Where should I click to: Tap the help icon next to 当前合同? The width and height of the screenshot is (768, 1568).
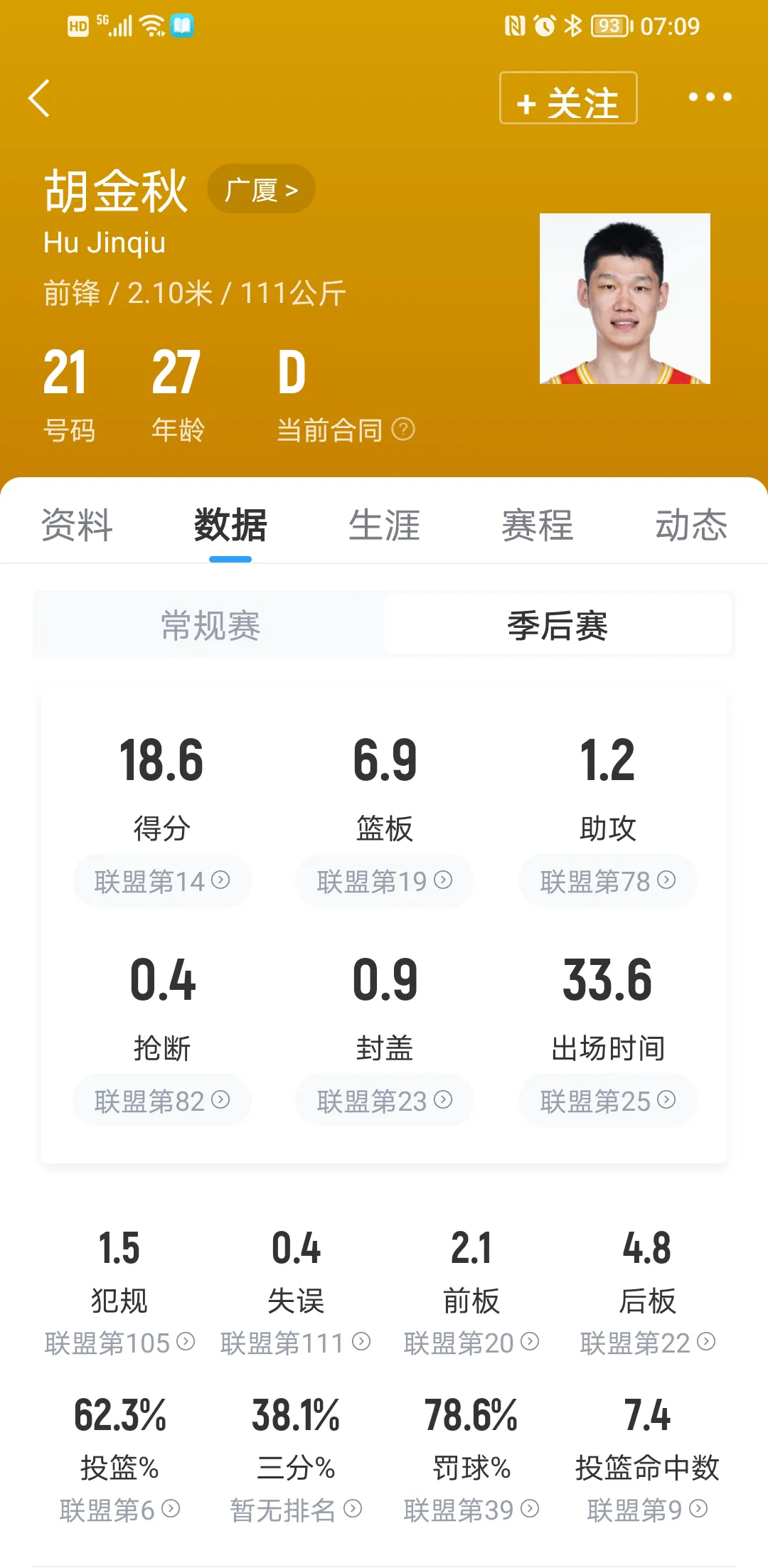pos(402,430)
